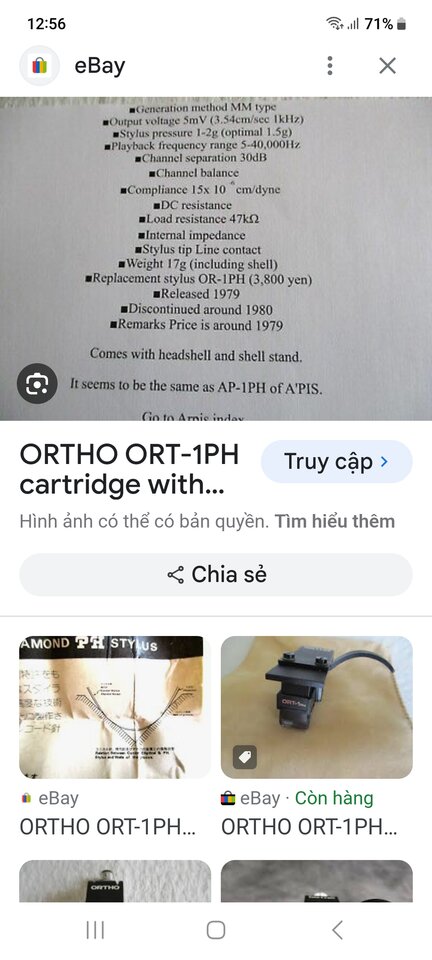The image size is (432, 960).
Task: Open the diamond PH stylus diagram result
Action: [115, 707]
